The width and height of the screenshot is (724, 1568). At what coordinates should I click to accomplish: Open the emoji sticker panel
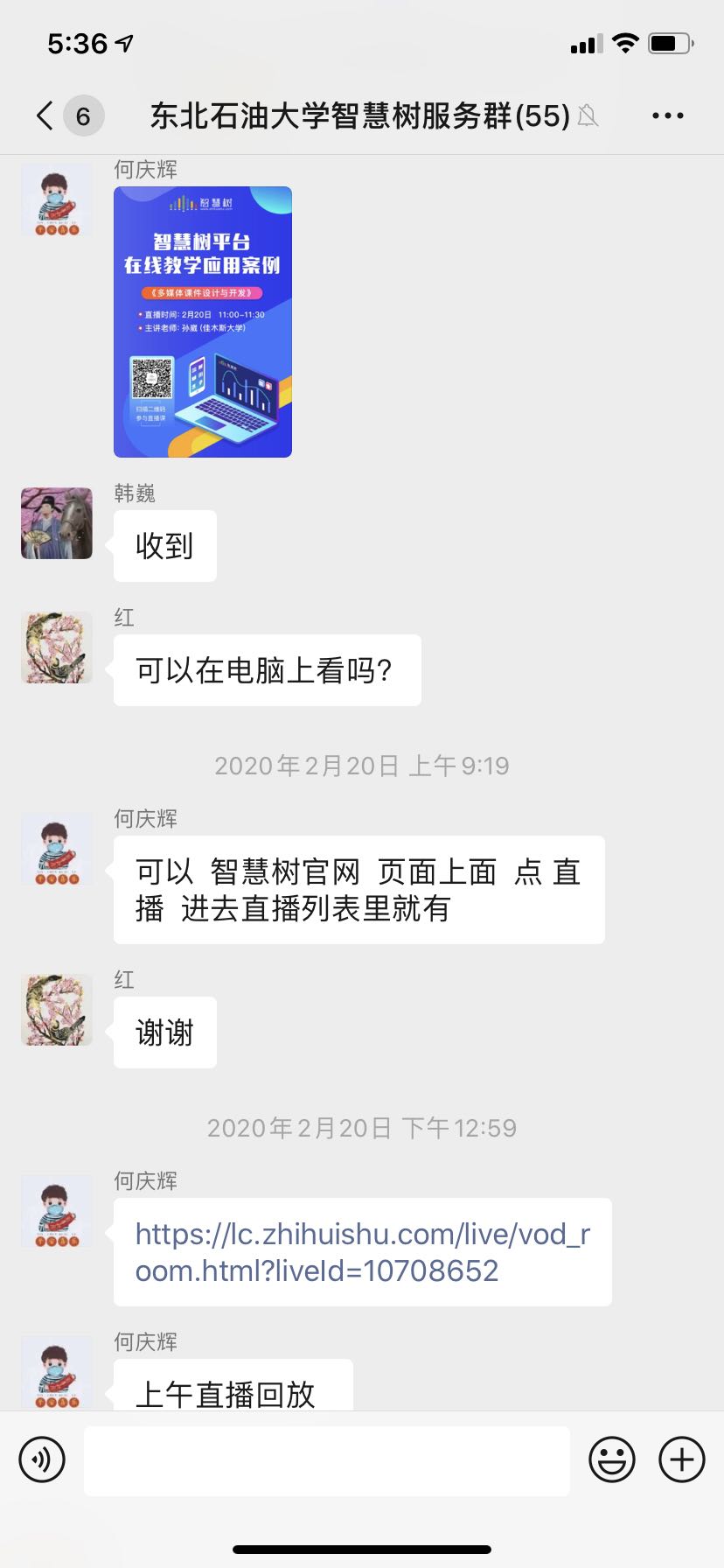612,1459
